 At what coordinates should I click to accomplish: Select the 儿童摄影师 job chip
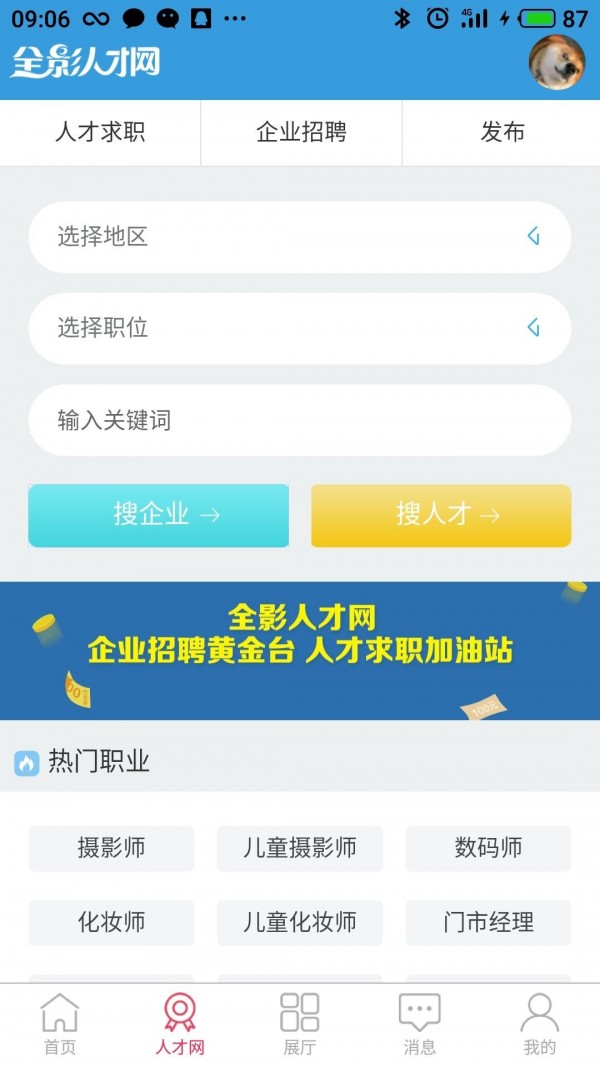tap(300, 848)
